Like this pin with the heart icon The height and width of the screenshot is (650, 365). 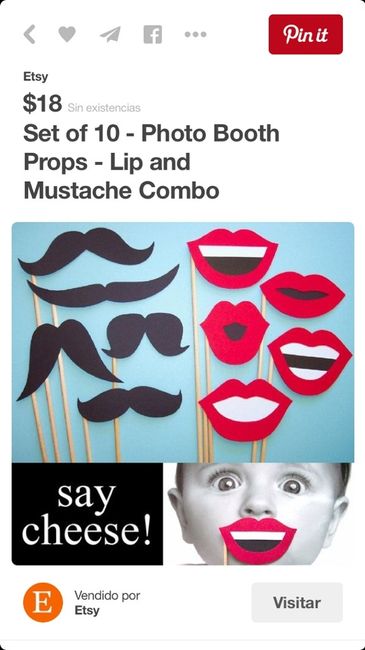coord(67,34)
